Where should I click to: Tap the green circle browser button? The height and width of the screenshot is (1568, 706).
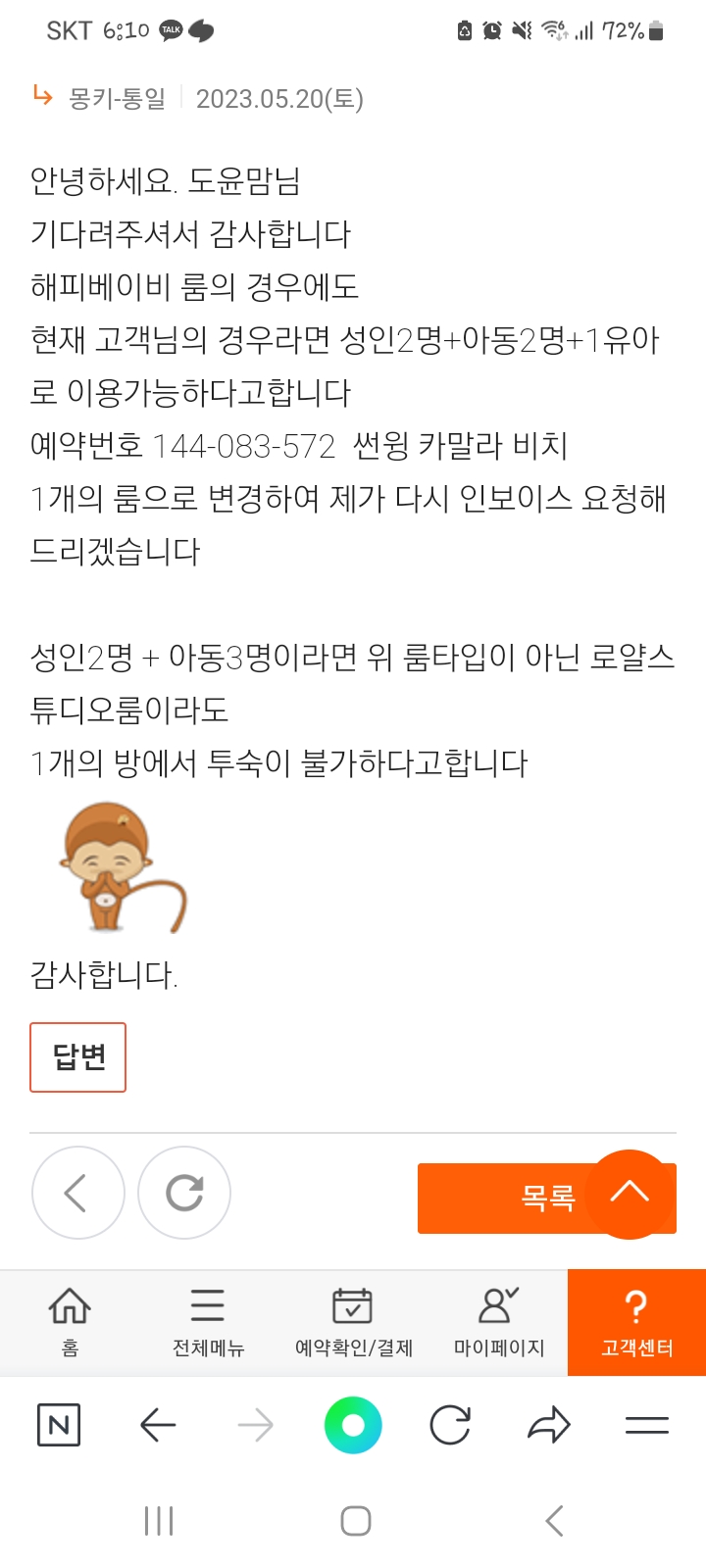click(353, 1425)
